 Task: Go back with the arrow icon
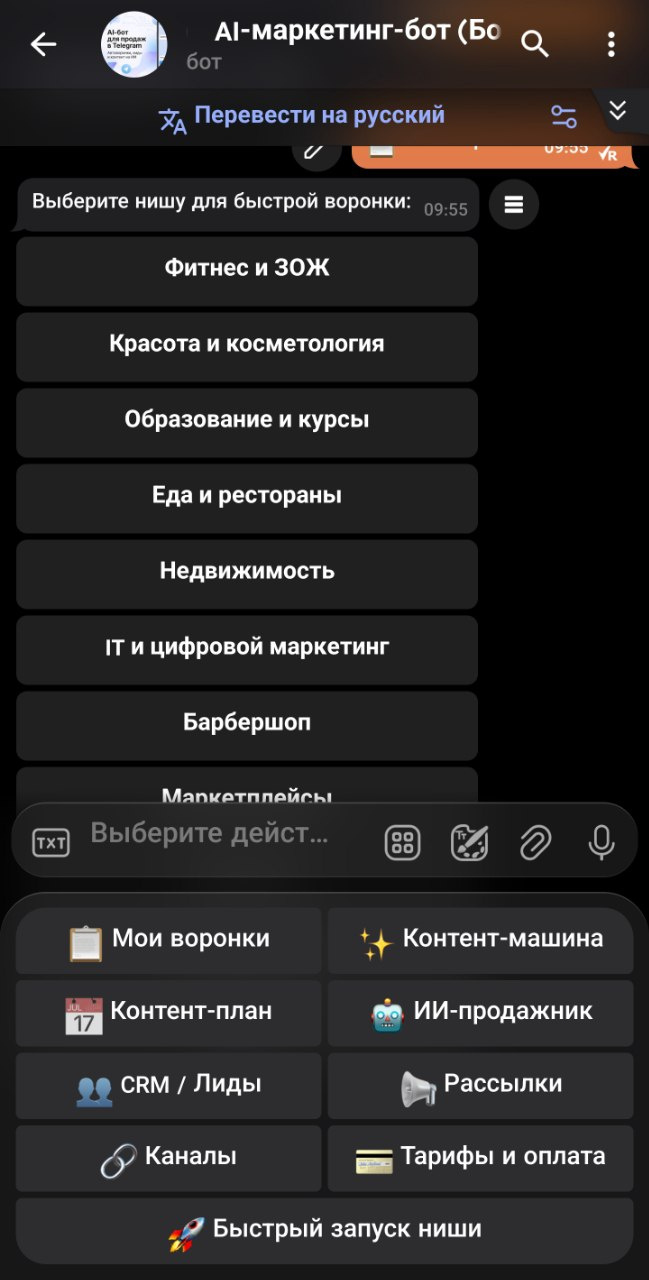point(43,44)
